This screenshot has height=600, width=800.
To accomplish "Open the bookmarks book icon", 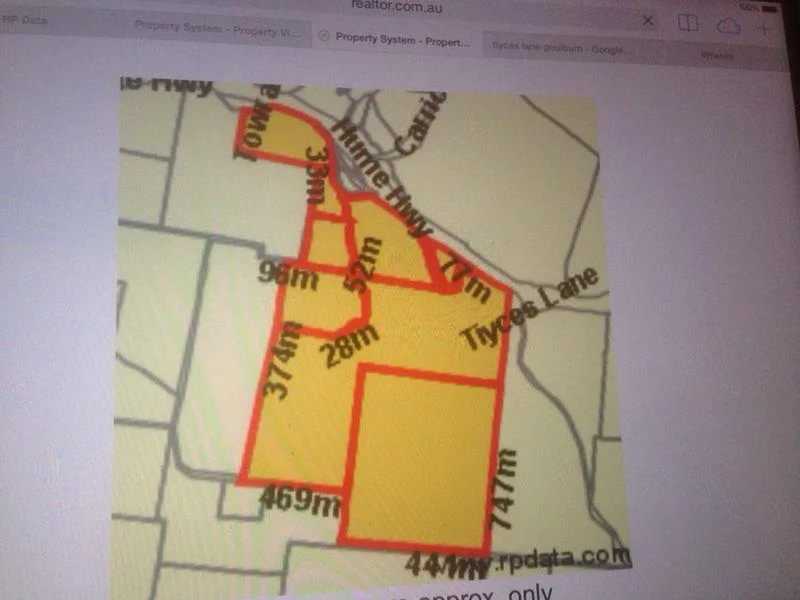I will tap(687, 25).
